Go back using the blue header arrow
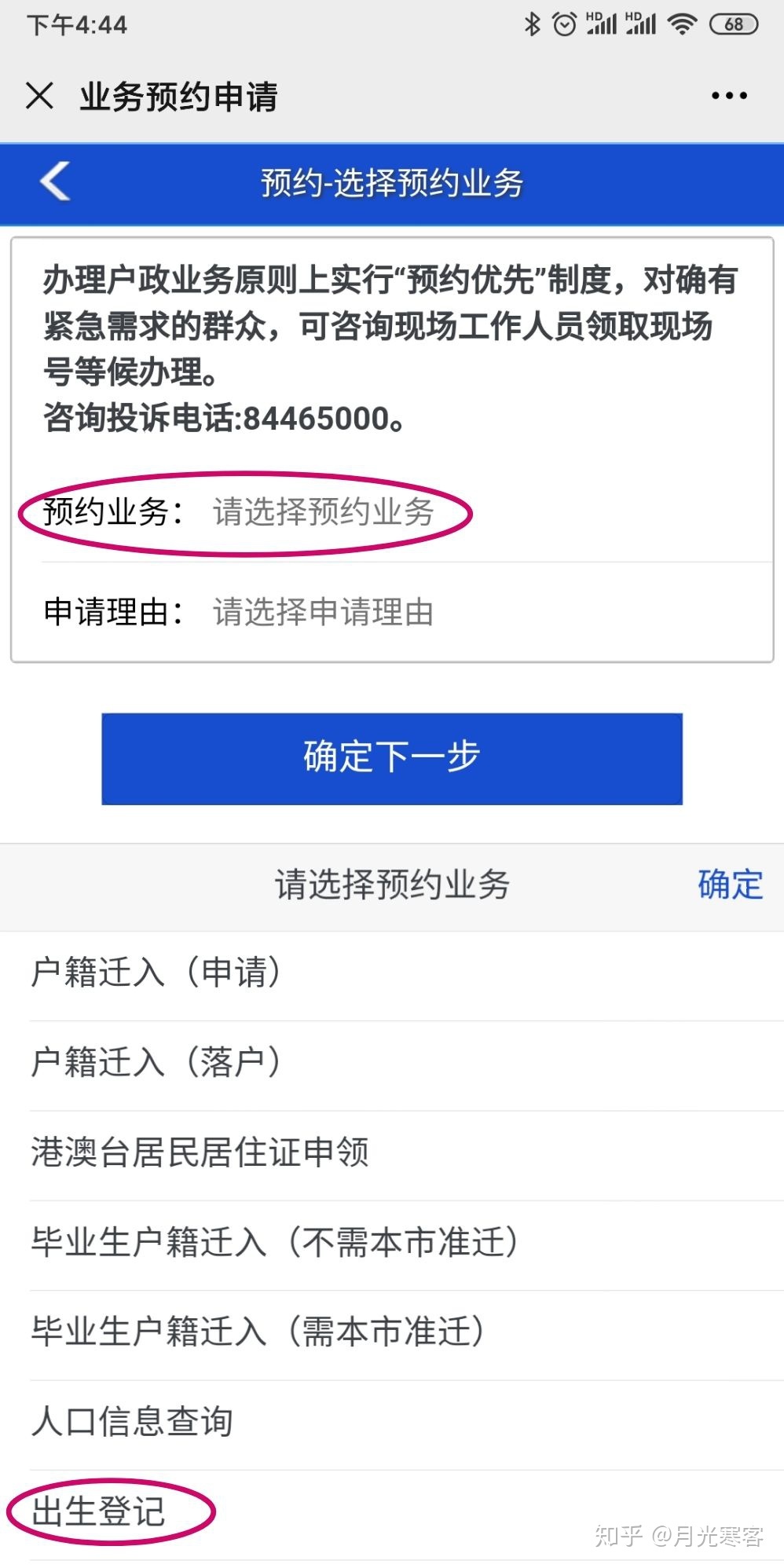Image resolution: width=784 pixels, height=1568 pixels. (55, 181)
